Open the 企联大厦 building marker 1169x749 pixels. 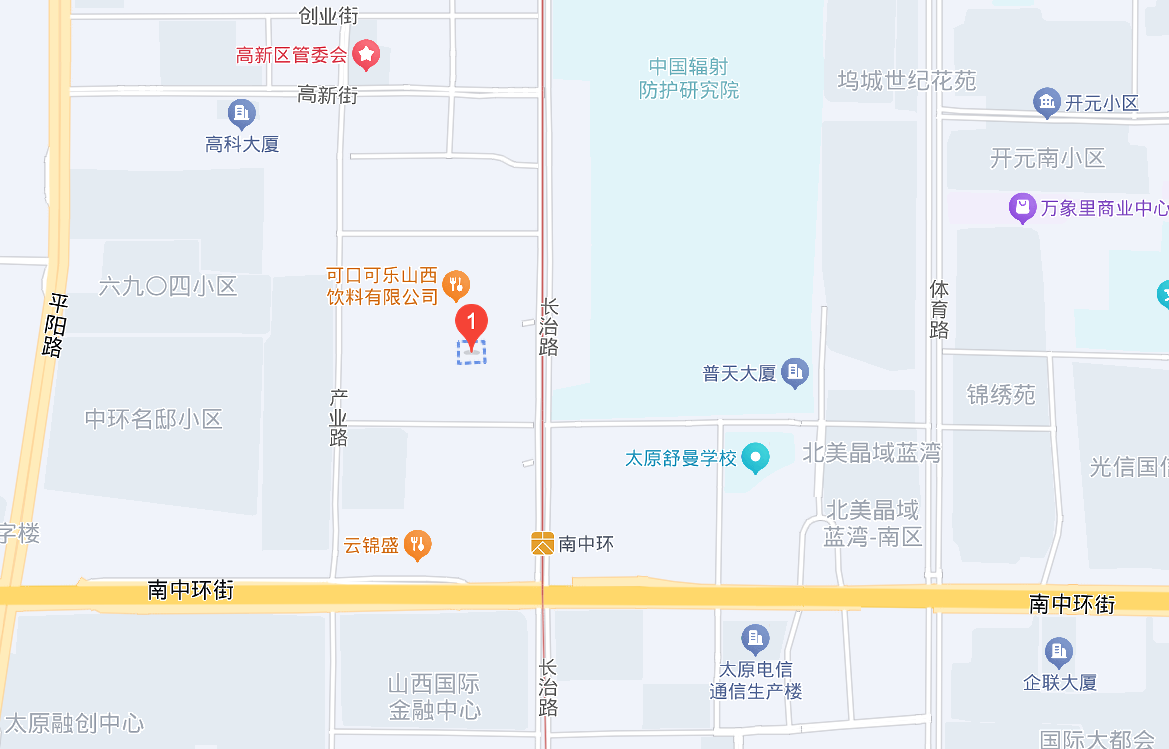(x=1059, y=654)
